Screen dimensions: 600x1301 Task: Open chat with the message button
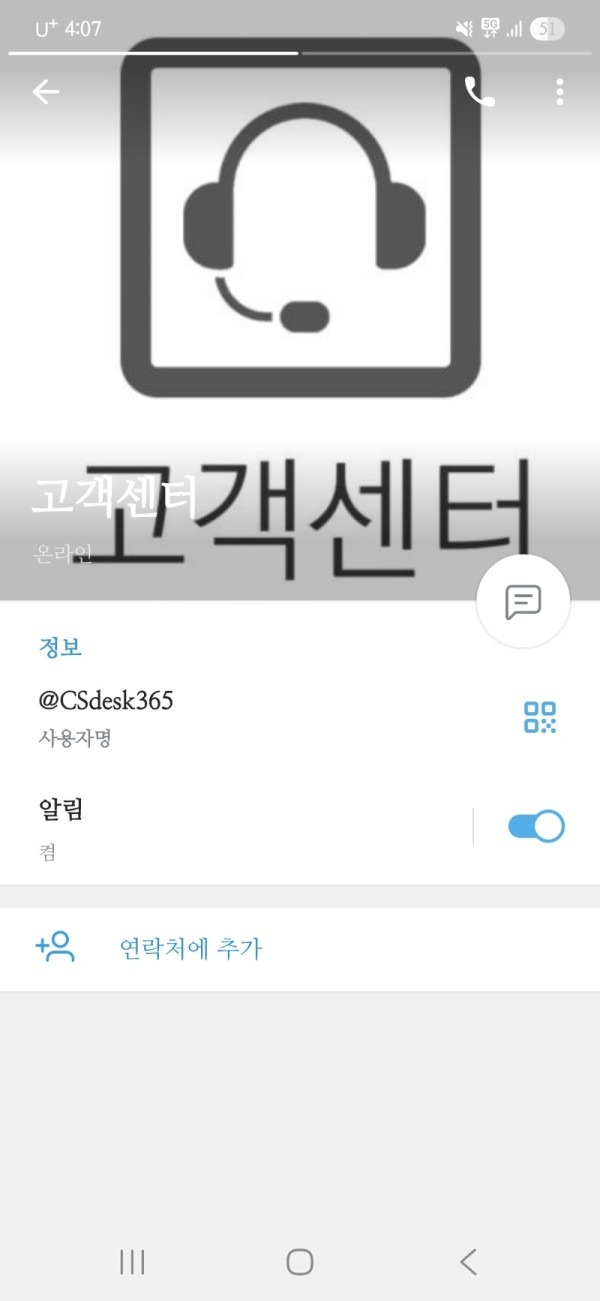(x=523, y=601)
